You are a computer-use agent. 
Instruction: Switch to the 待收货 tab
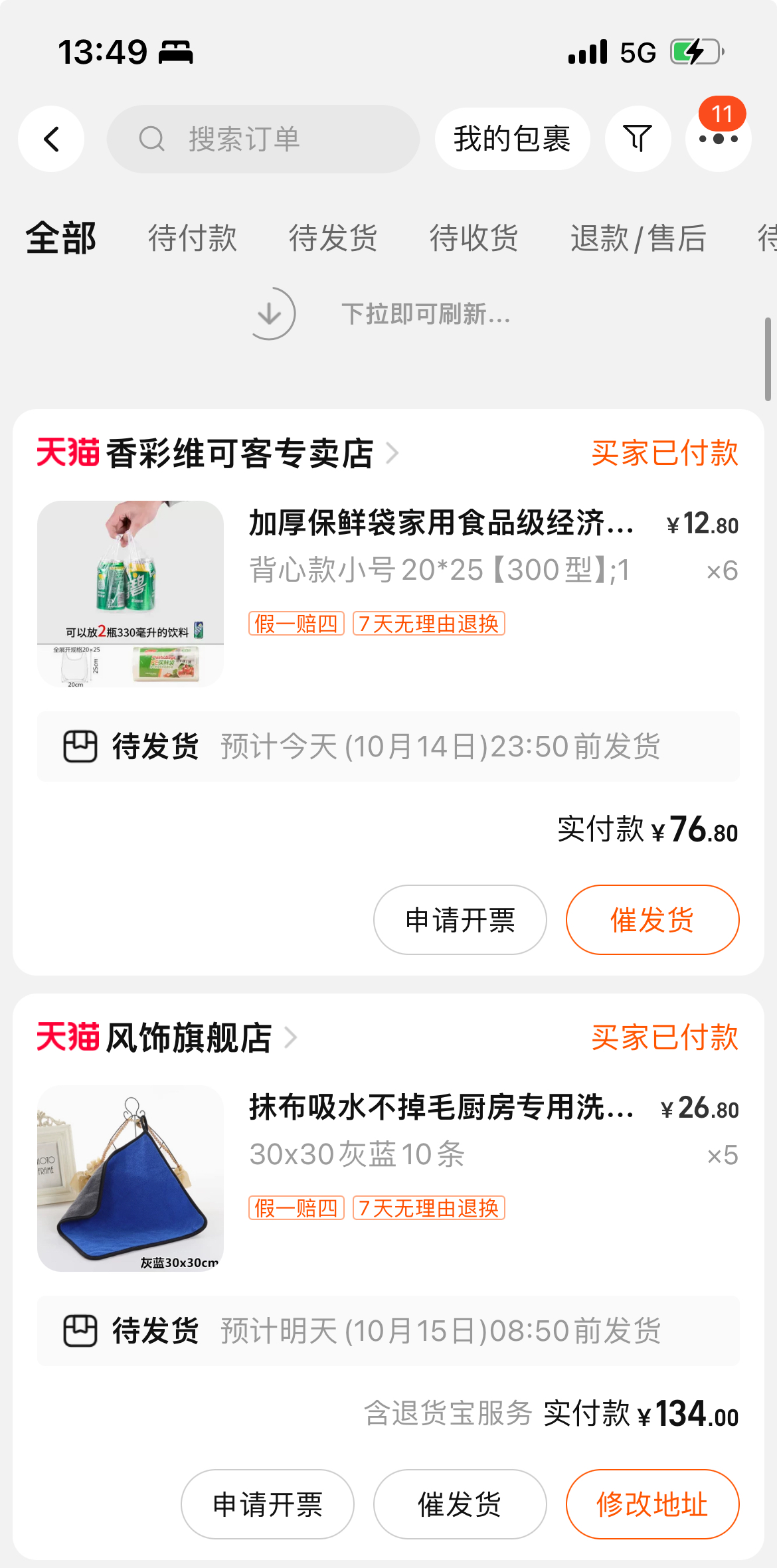point(474,238)
